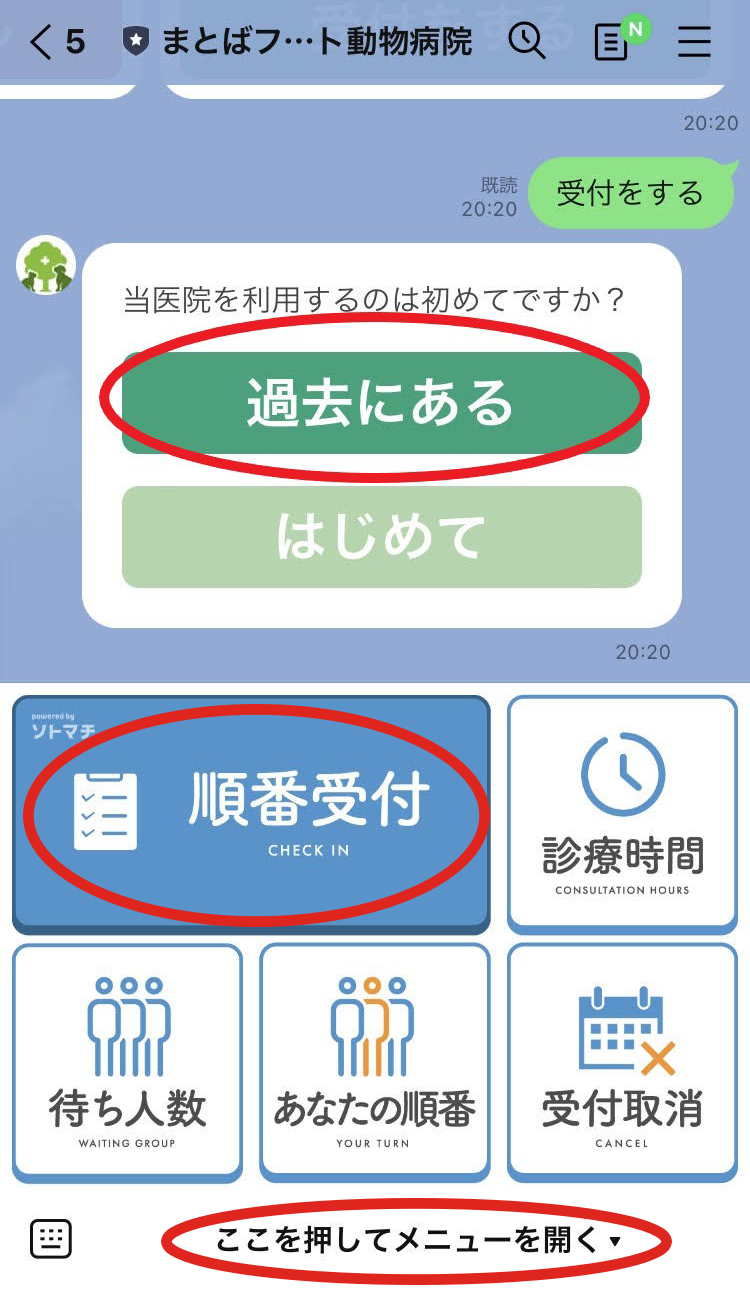Open the hamburger menu at top right
Screen dimensions: 750x1291
click(x=695, y=43)
